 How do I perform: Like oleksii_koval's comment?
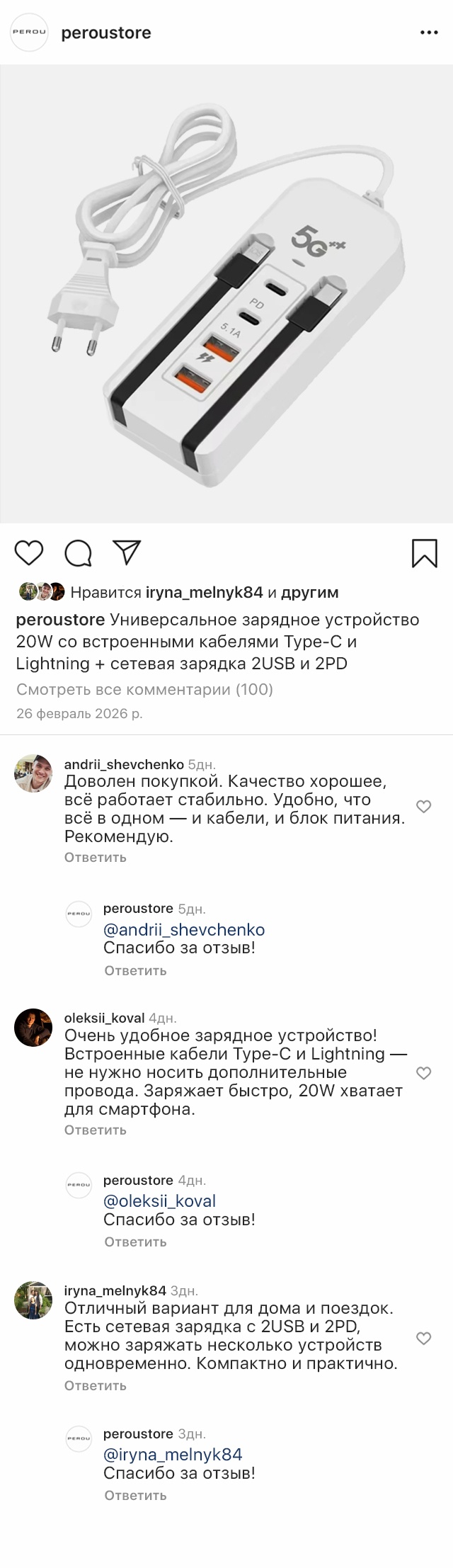click(x=423, y=1073)
